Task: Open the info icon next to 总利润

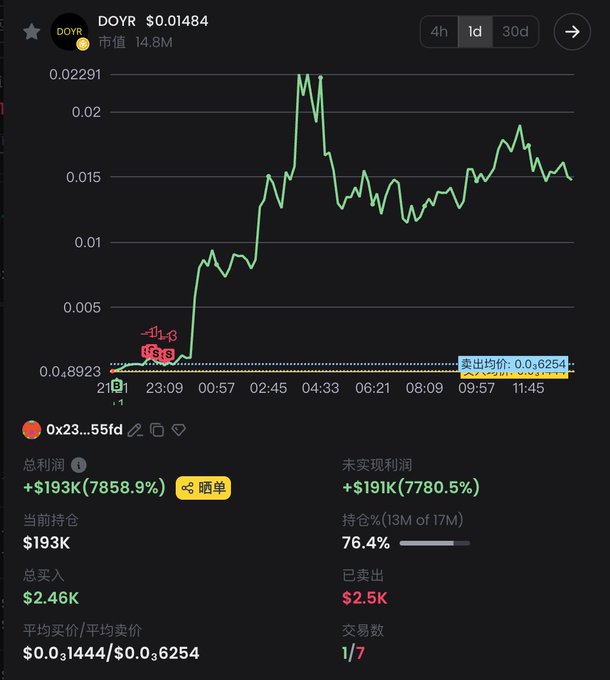Action: (x=79, y=465)
